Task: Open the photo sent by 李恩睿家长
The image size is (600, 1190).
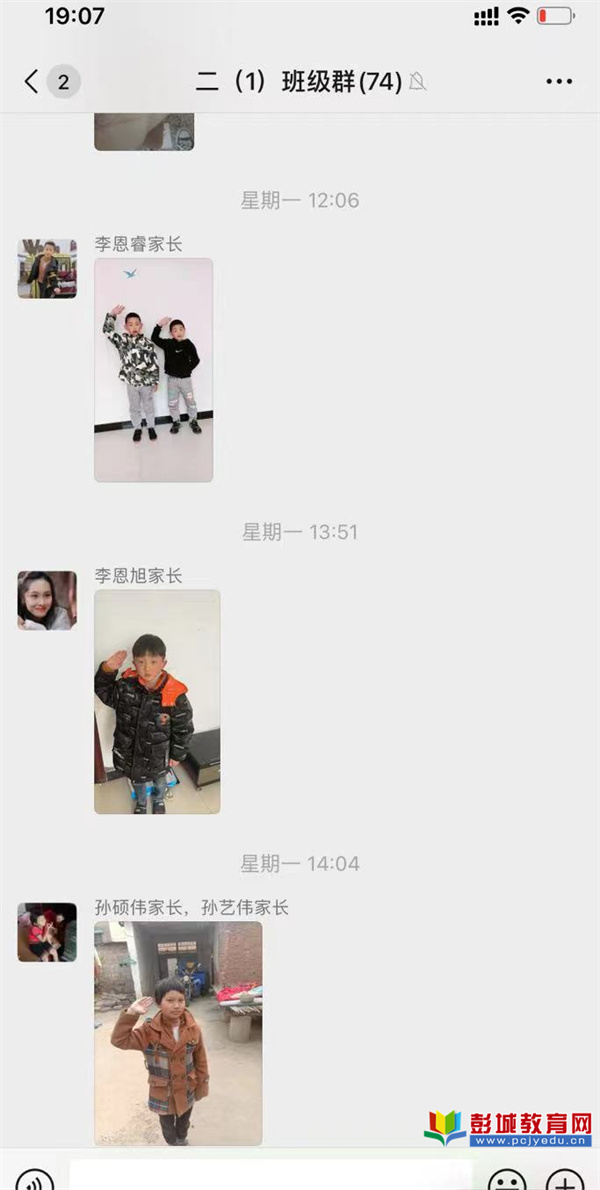Action: [x=153, y=370]
